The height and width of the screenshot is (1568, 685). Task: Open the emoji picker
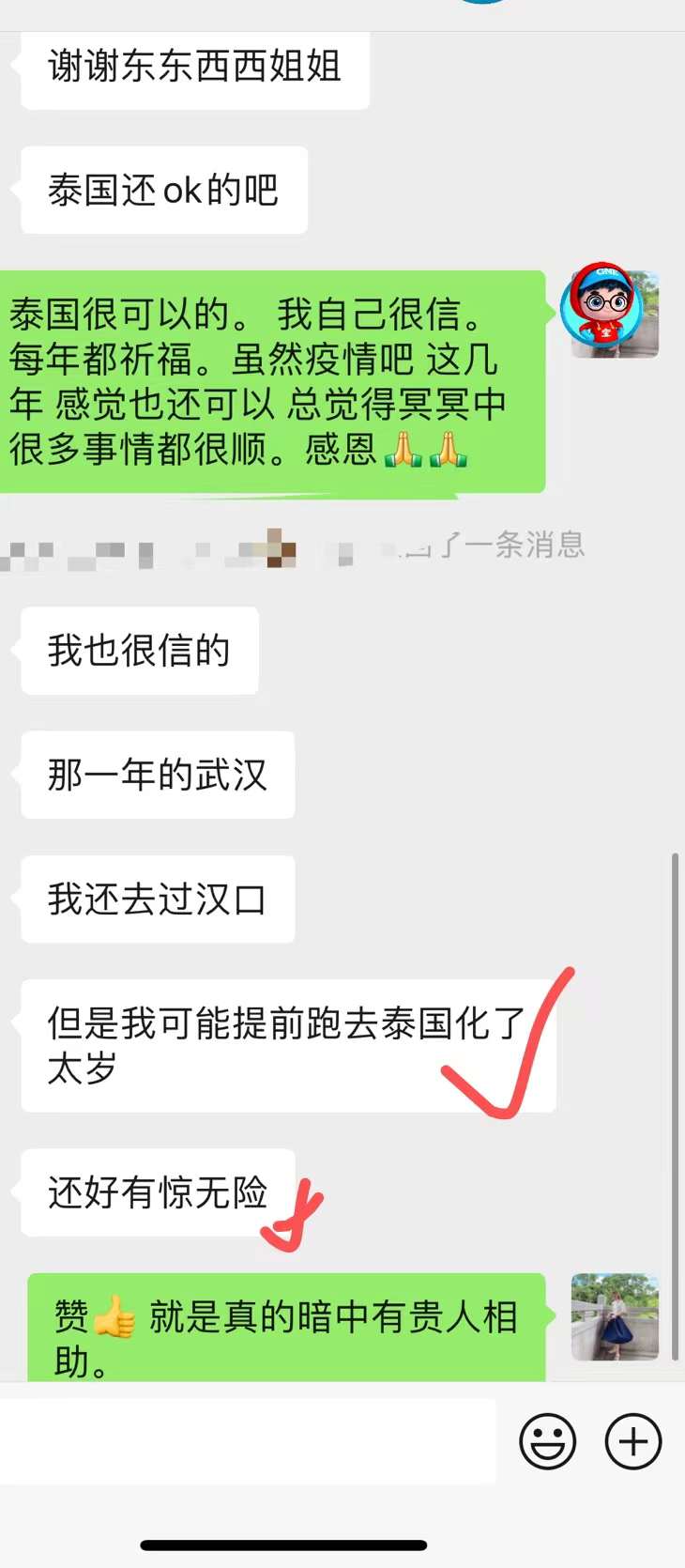point(547,1441)
